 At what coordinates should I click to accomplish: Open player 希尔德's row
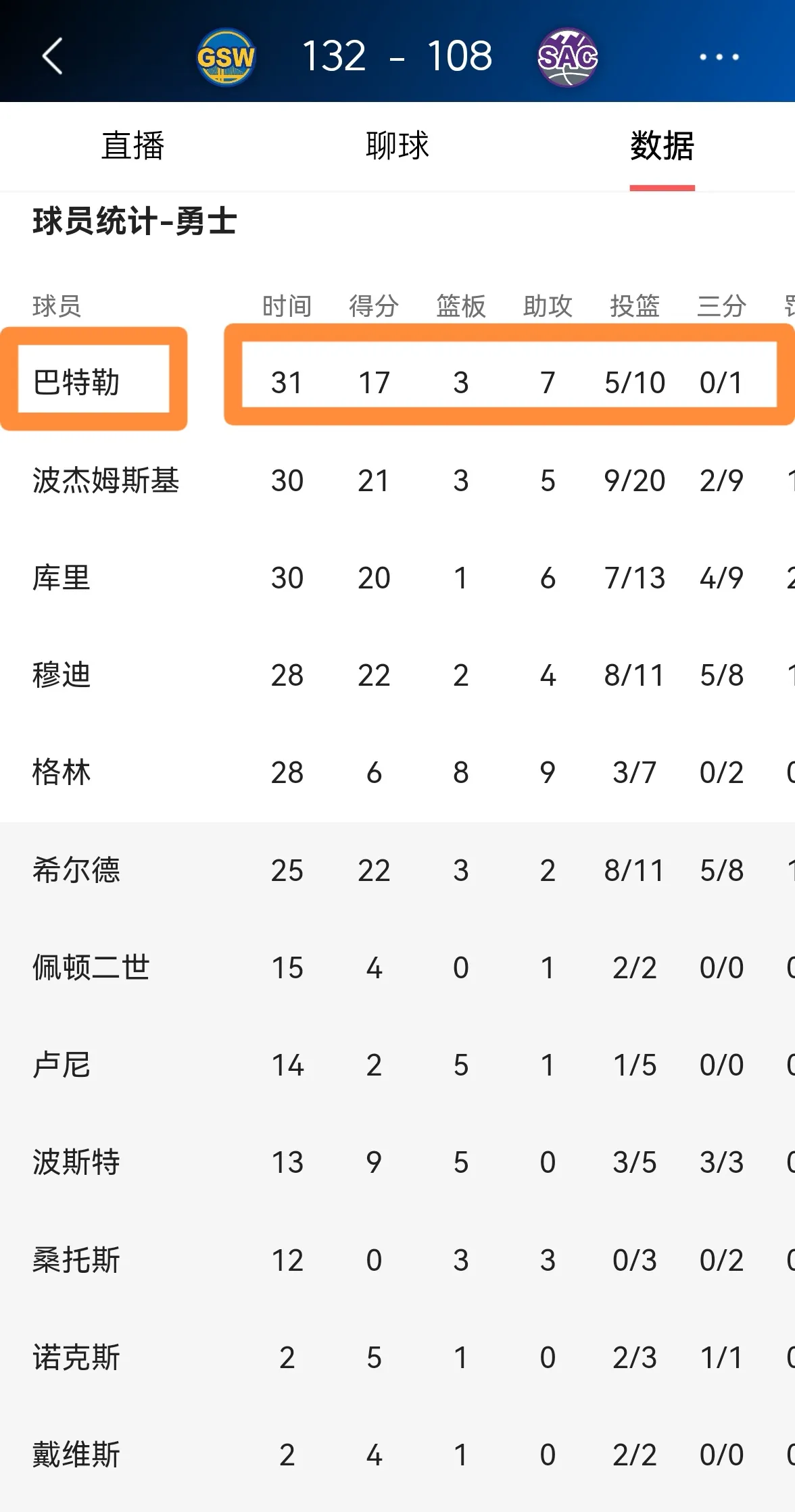pyautogui.click(x=76, y=870)
